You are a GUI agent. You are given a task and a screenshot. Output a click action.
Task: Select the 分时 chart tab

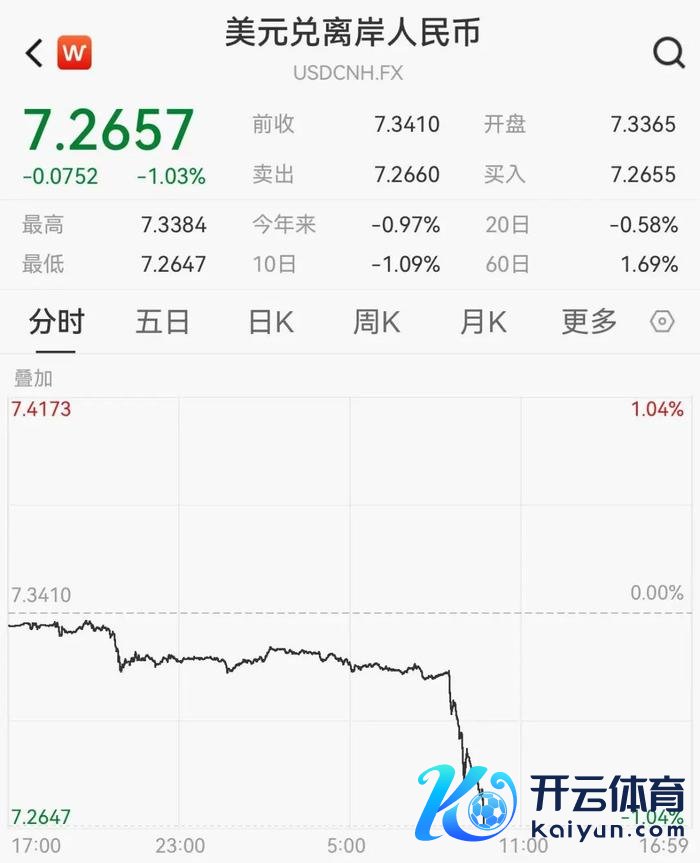click(56, 322)
